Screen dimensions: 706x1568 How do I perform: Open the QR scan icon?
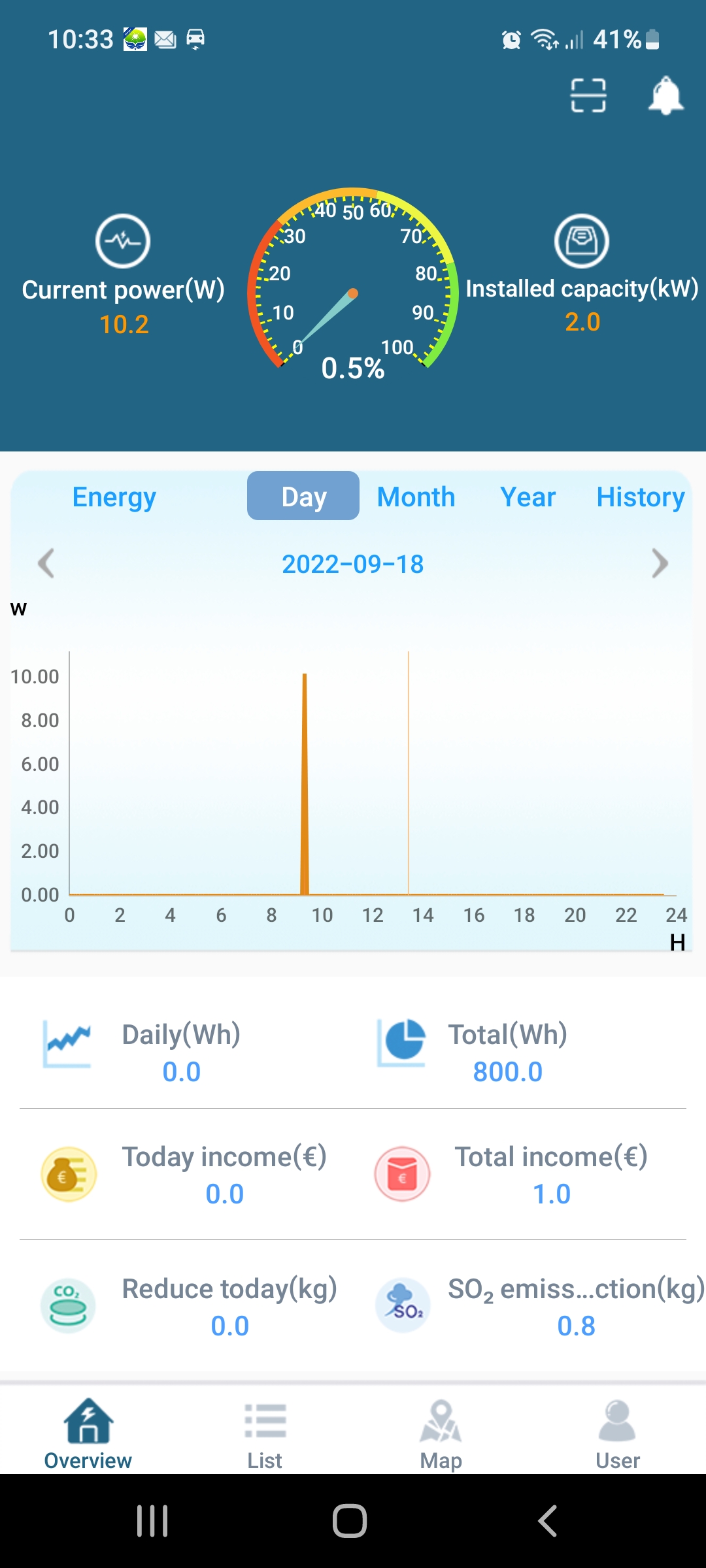[588, 96]
